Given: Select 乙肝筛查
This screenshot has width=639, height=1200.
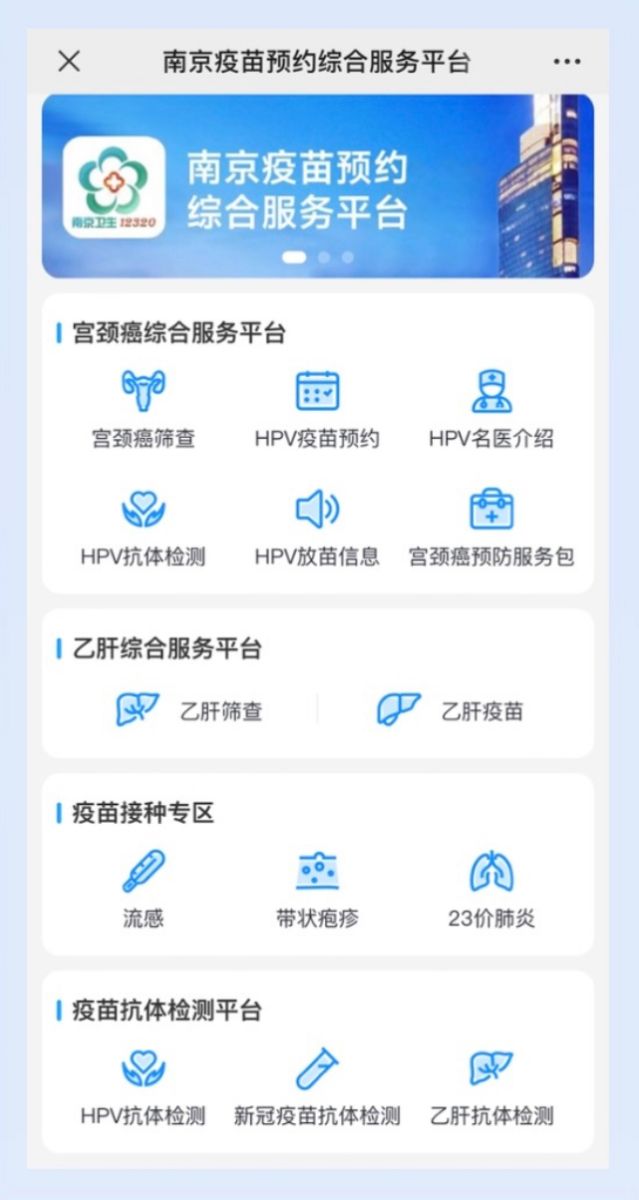Looking at the screenshot, I should pos(190,711).
